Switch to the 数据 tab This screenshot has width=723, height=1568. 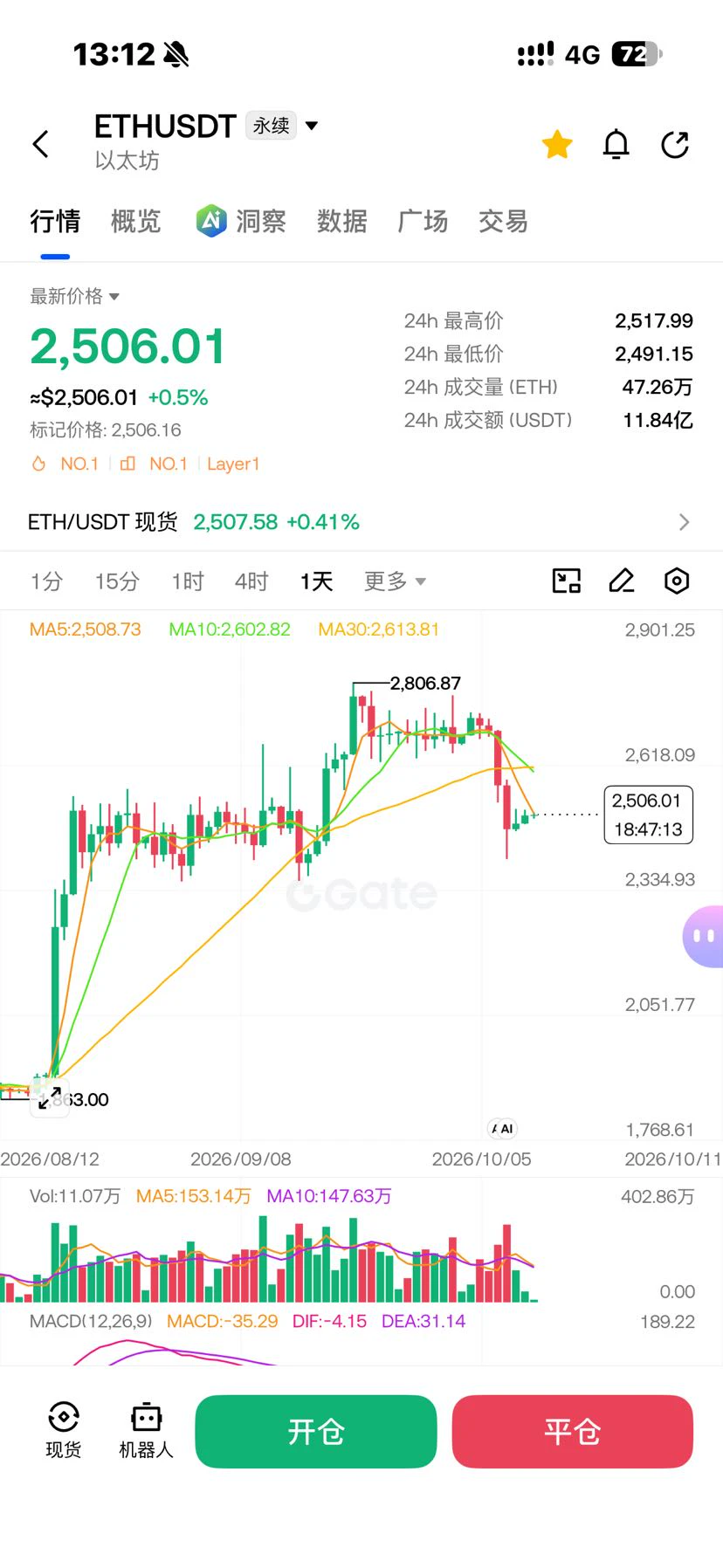pos(341,222)
